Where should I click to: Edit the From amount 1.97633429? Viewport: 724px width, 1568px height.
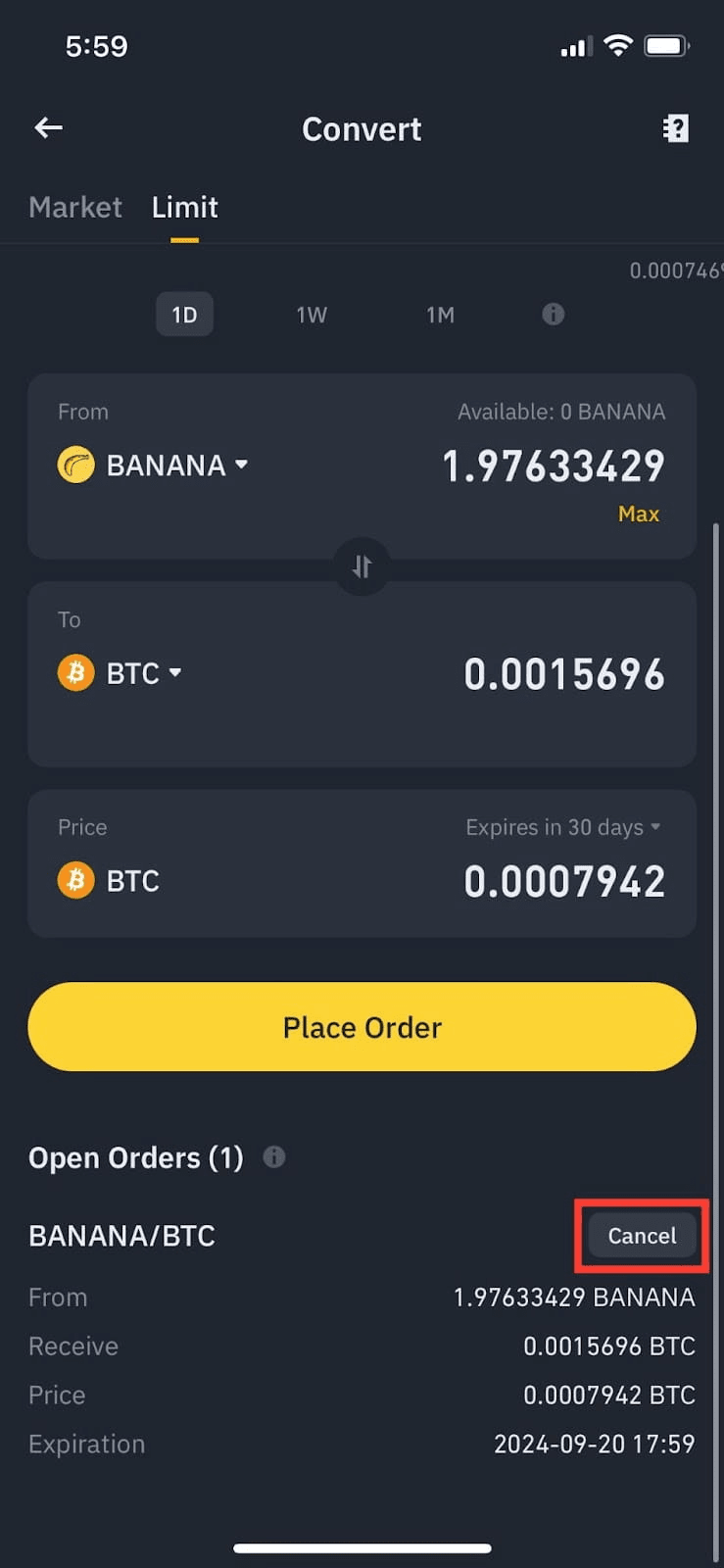pyautogui.click(x=553, y=465)
